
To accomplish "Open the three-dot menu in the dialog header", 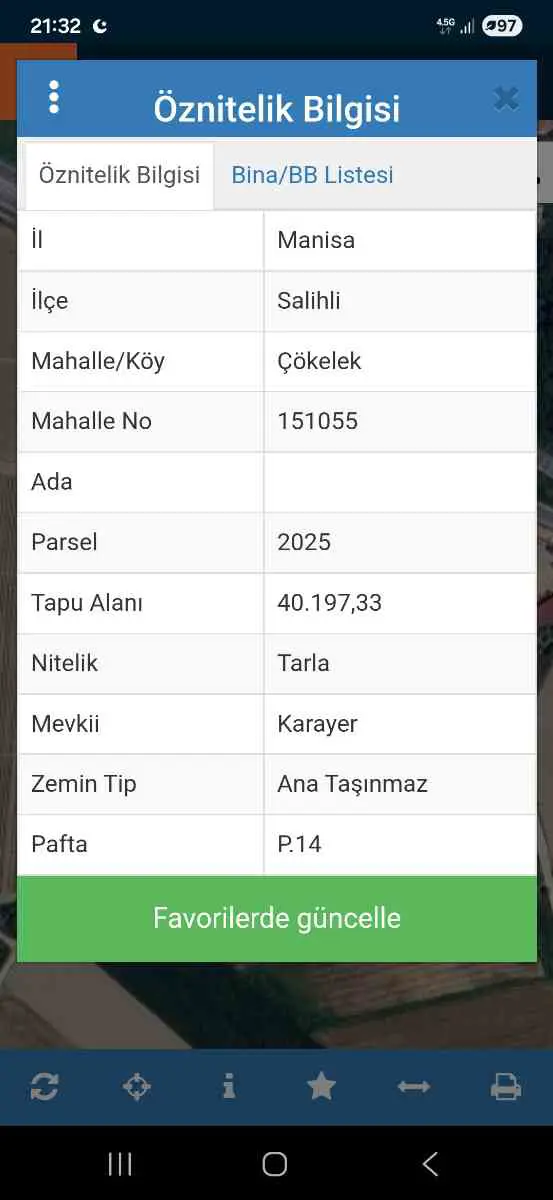I will [x=54, y=97].
